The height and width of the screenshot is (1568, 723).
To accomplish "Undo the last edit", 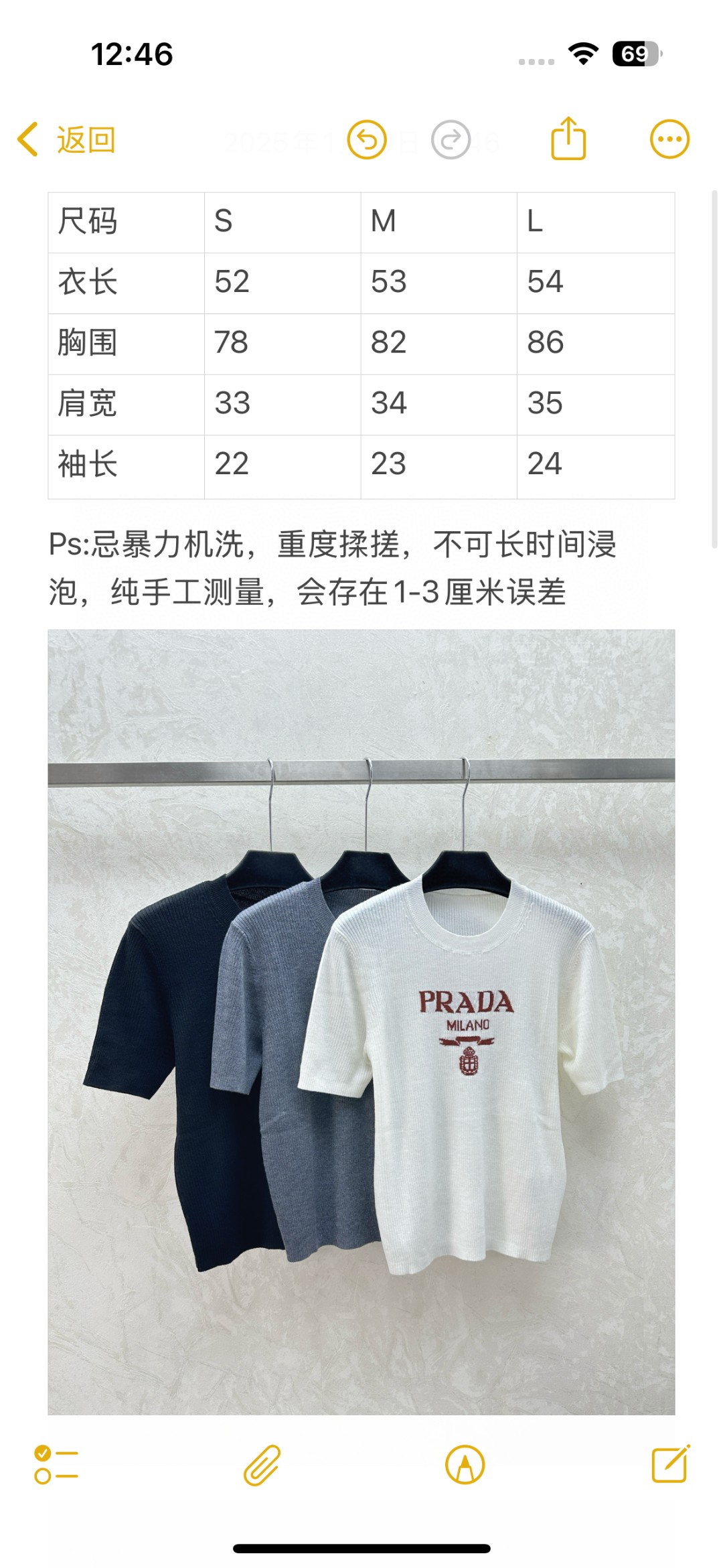I will [x=367, y=140].
